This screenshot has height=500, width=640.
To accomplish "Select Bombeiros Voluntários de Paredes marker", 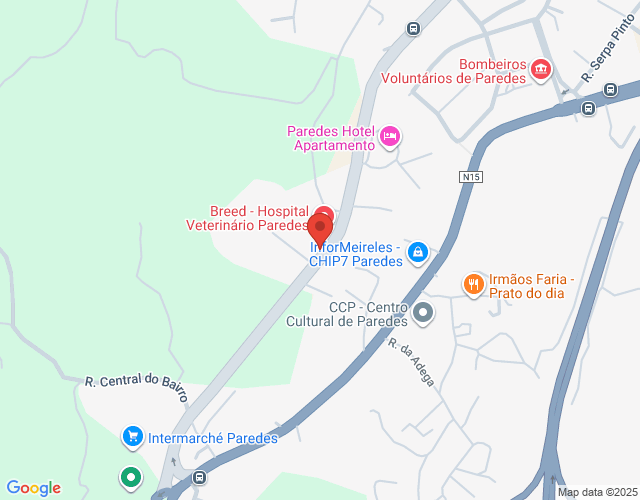I will (541, 69).
